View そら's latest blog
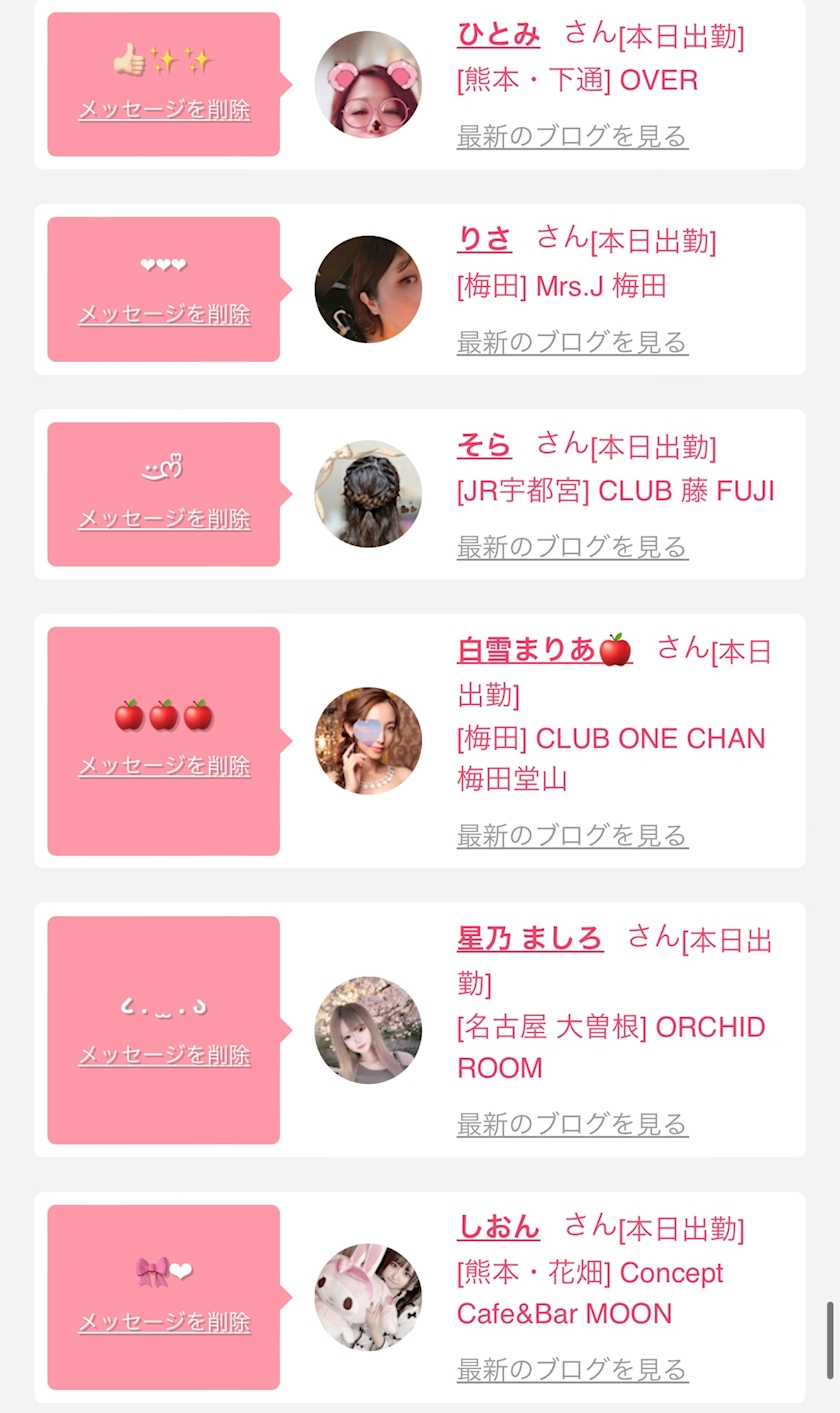 coord(572,547)
